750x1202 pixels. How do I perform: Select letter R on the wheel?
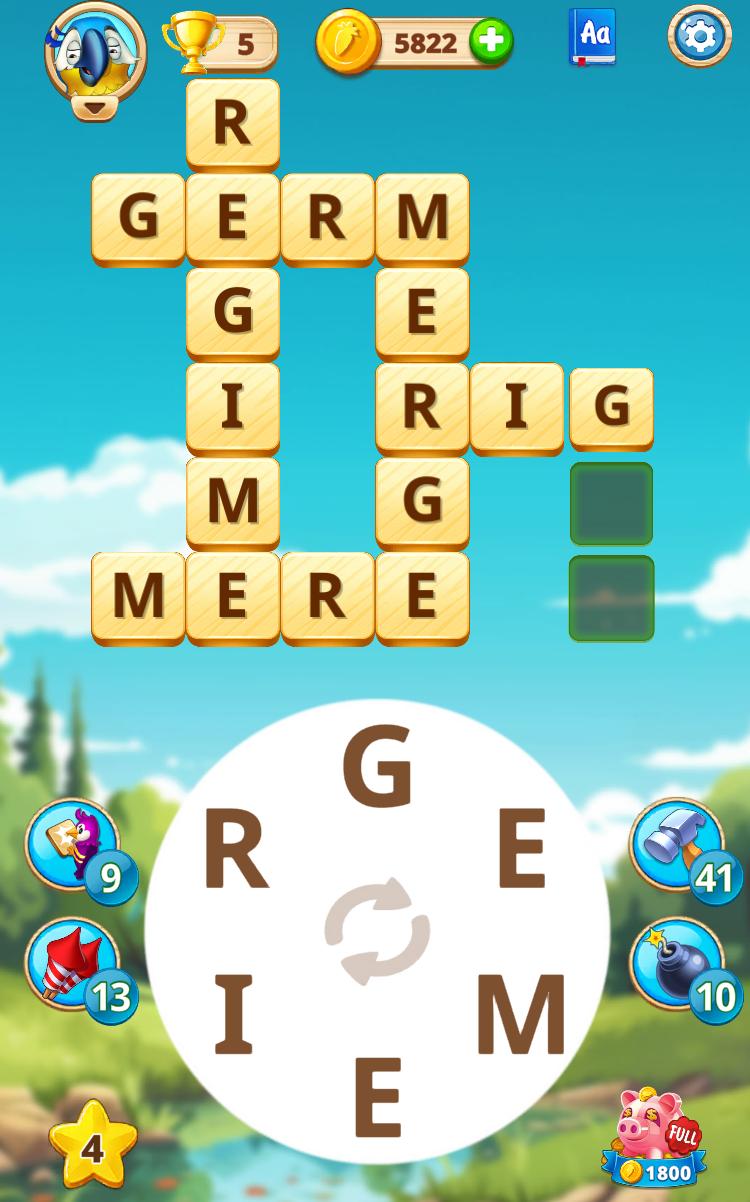pyautogui.click(x=236, y=850)
